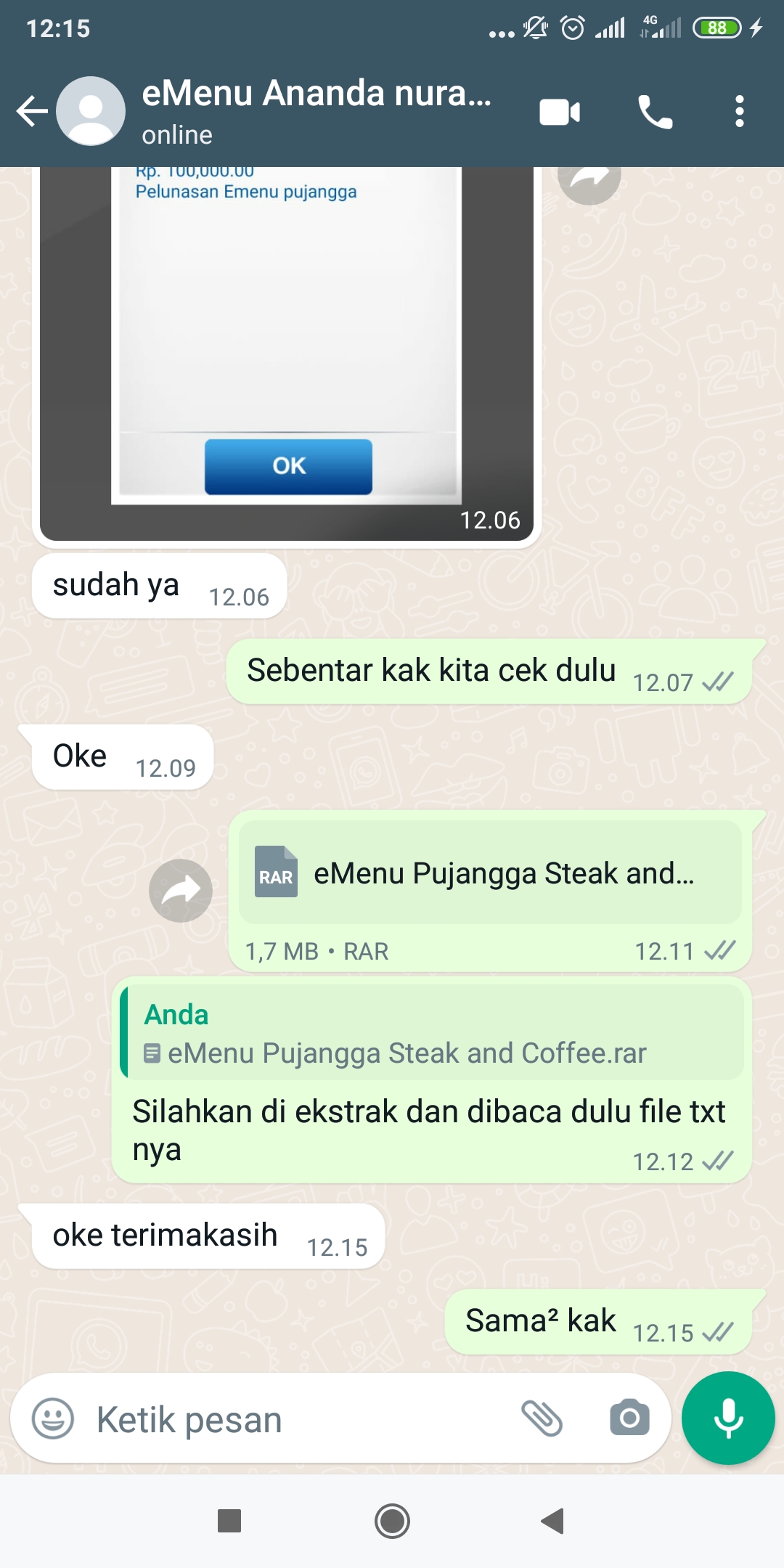
Task: Forward the payment screenshot image
Action: pyautogui.click(x=589, y=178)
